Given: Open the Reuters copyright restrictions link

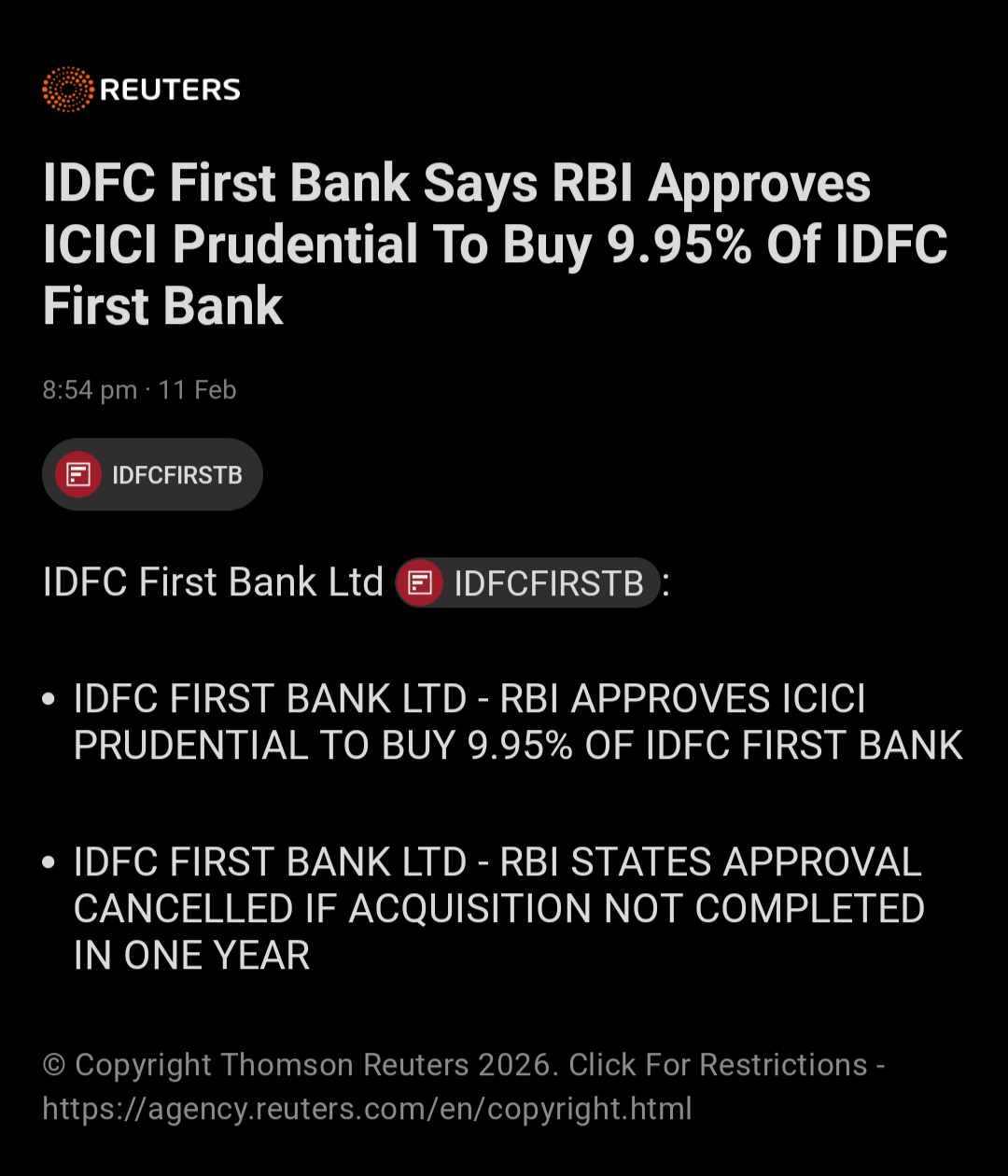Looking at the screenshot, I should (367, 1109).
